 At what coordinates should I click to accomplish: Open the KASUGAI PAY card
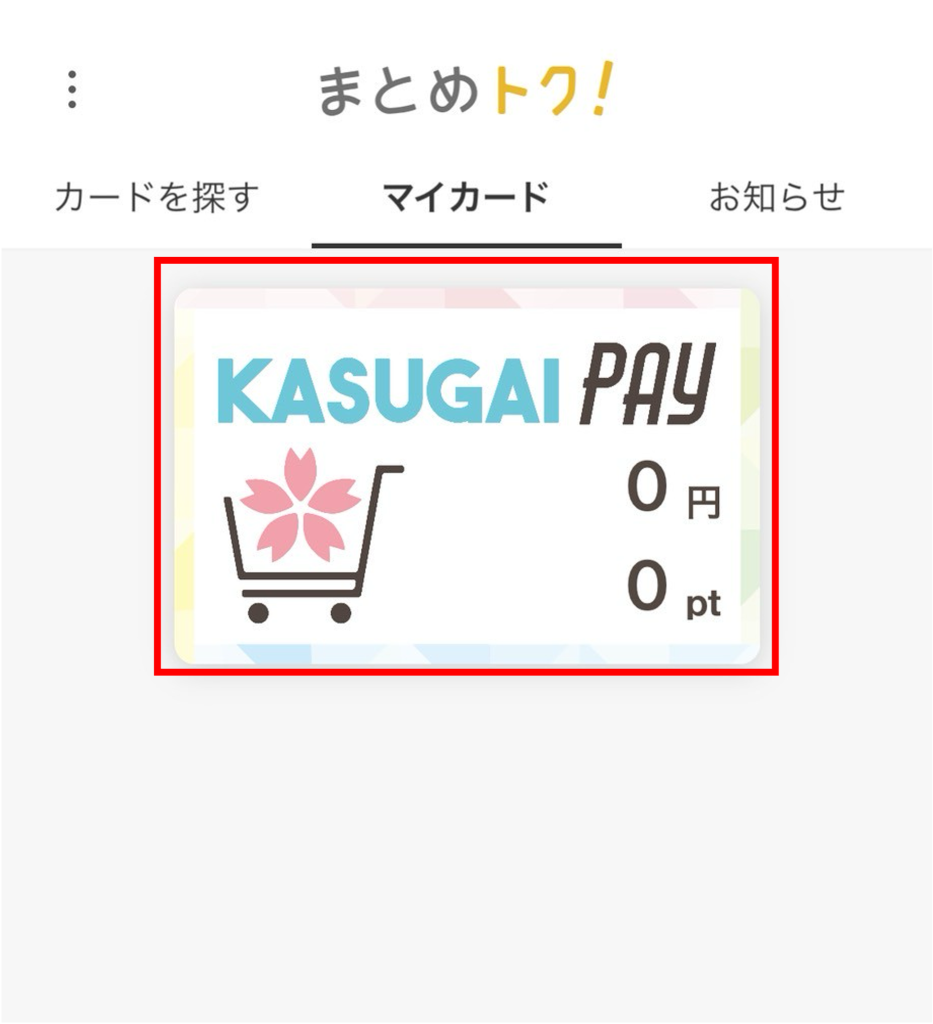[466, 476]
